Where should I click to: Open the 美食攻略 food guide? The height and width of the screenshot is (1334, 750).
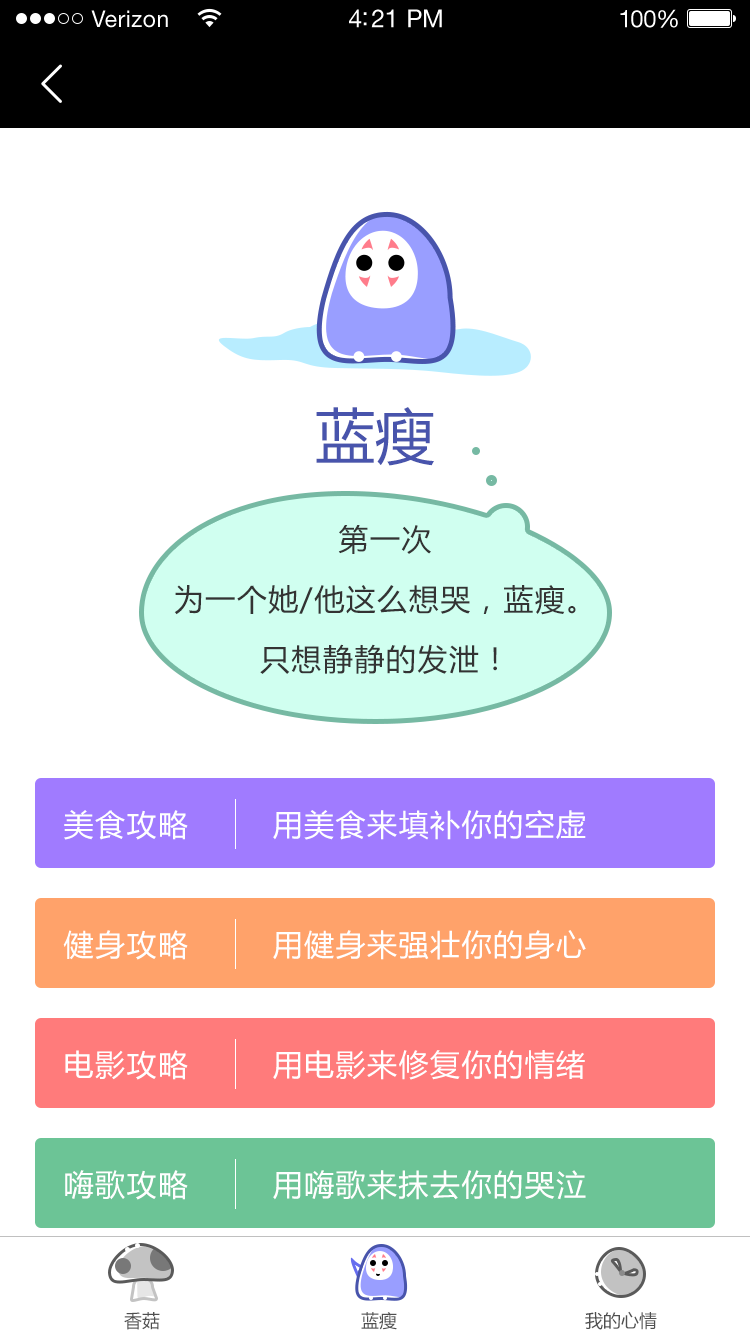375,823
